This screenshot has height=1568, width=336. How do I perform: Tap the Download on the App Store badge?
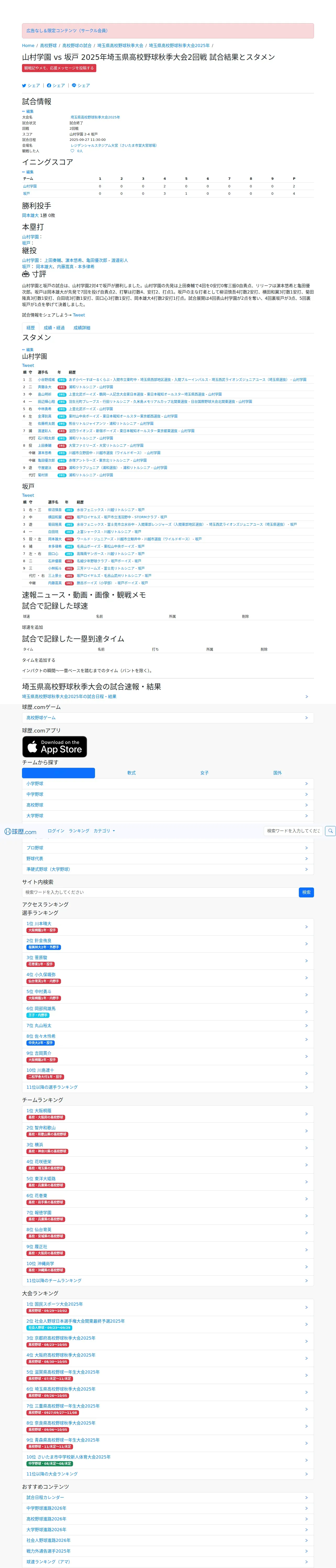tap(54, 746)
